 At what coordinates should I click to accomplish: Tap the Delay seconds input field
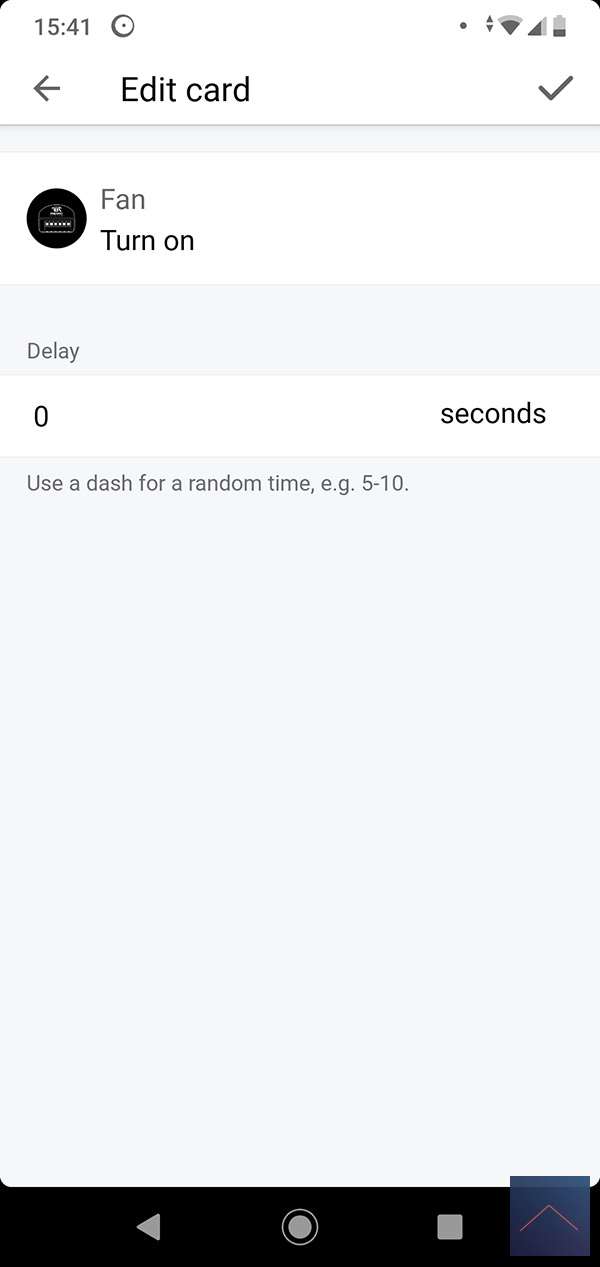(220, 416)
